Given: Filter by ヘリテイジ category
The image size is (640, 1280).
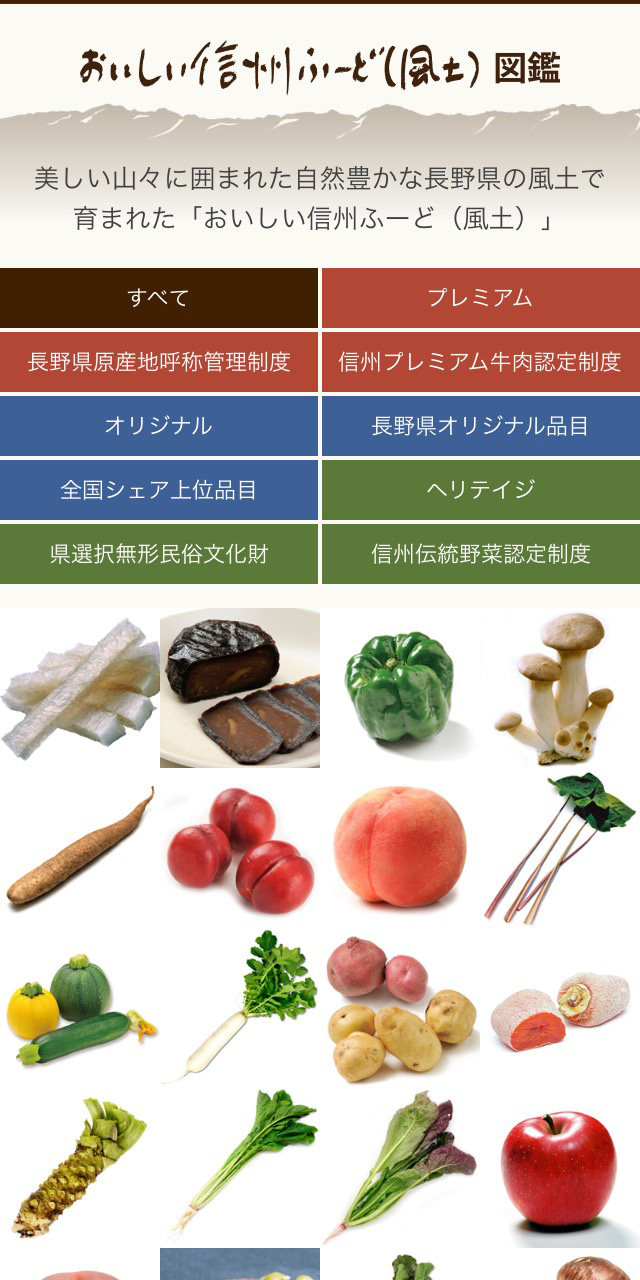Looking at the screenshot, I should click(480, 490).
